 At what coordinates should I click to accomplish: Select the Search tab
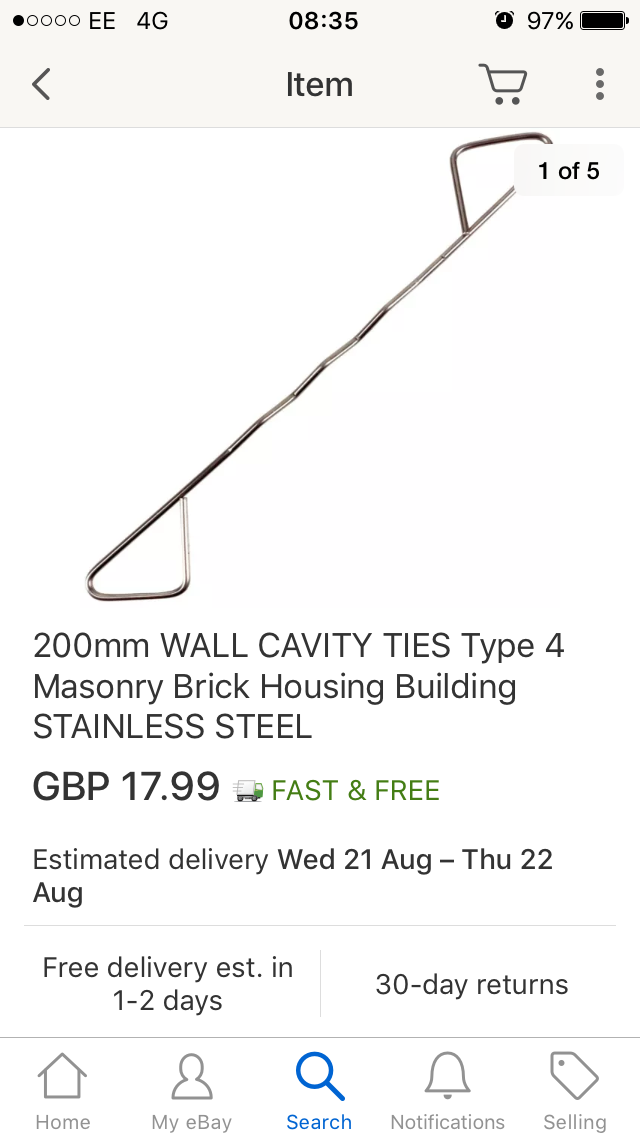pyautogui.click(x=319, y=1090)
